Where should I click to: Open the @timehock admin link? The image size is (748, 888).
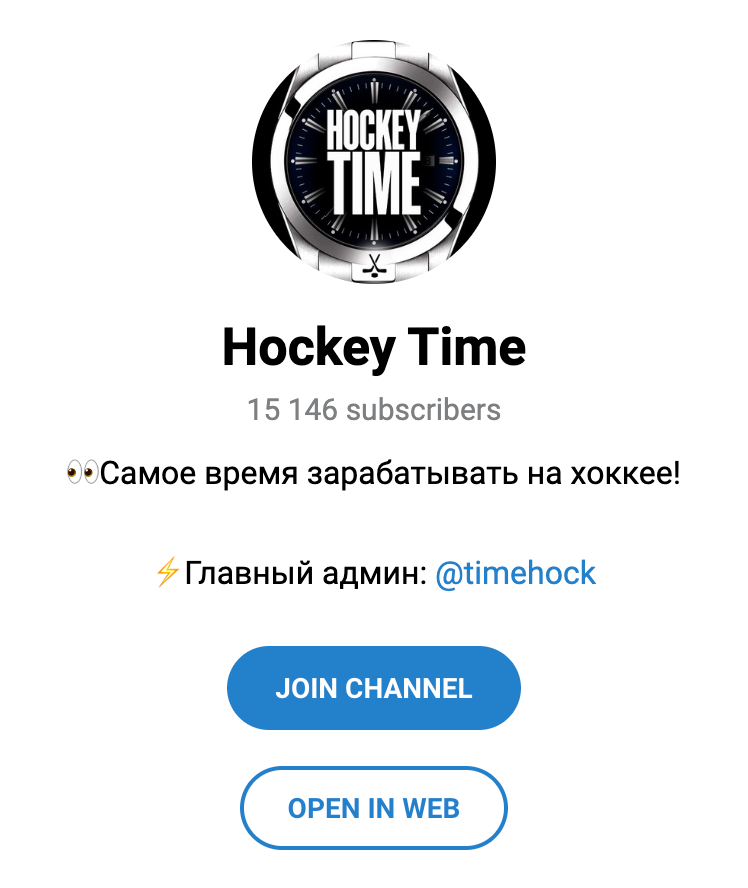[515, 574]
